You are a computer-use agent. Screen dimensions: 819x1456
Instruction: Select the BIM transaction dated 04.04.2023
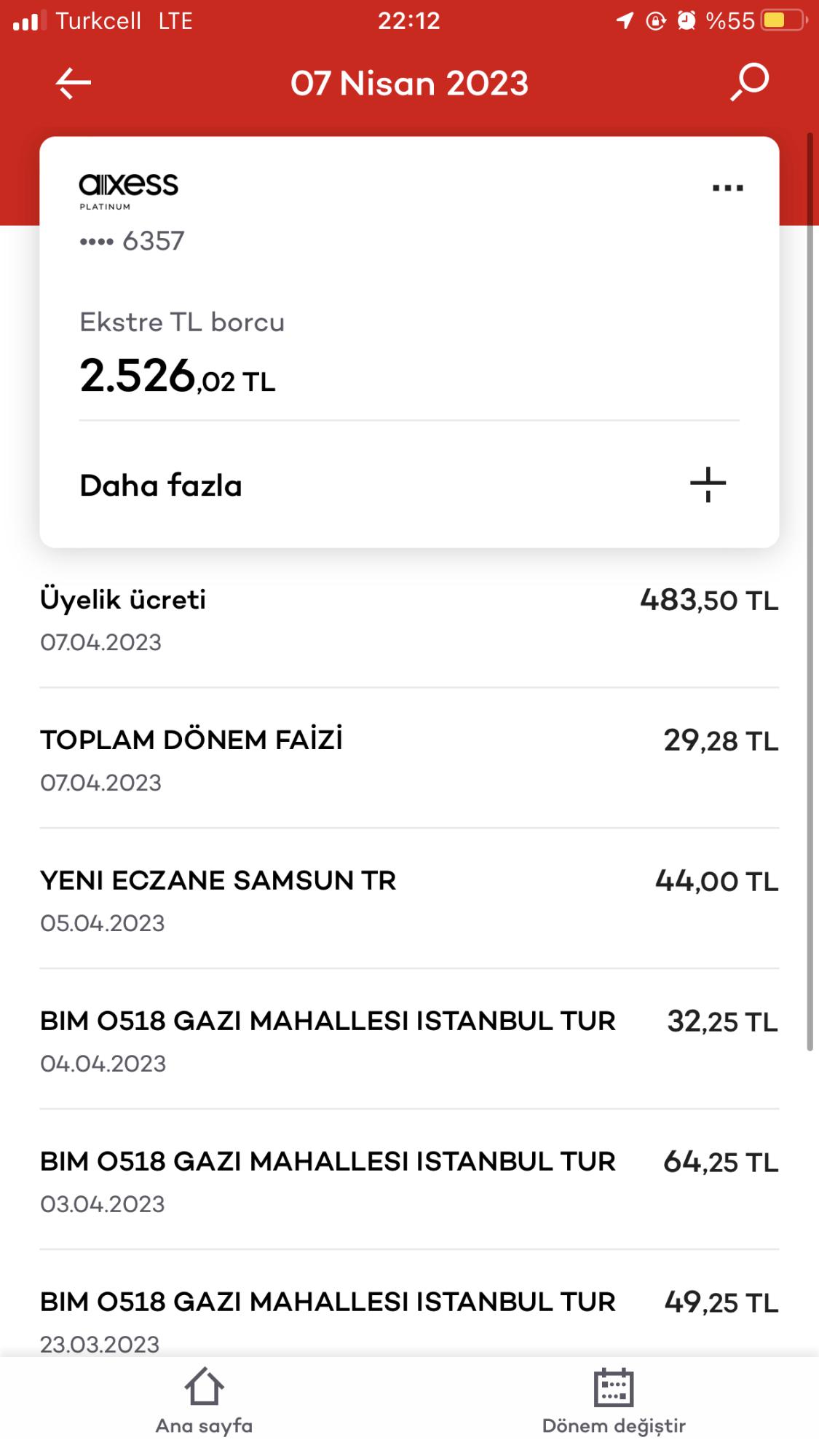(409, 1041)
